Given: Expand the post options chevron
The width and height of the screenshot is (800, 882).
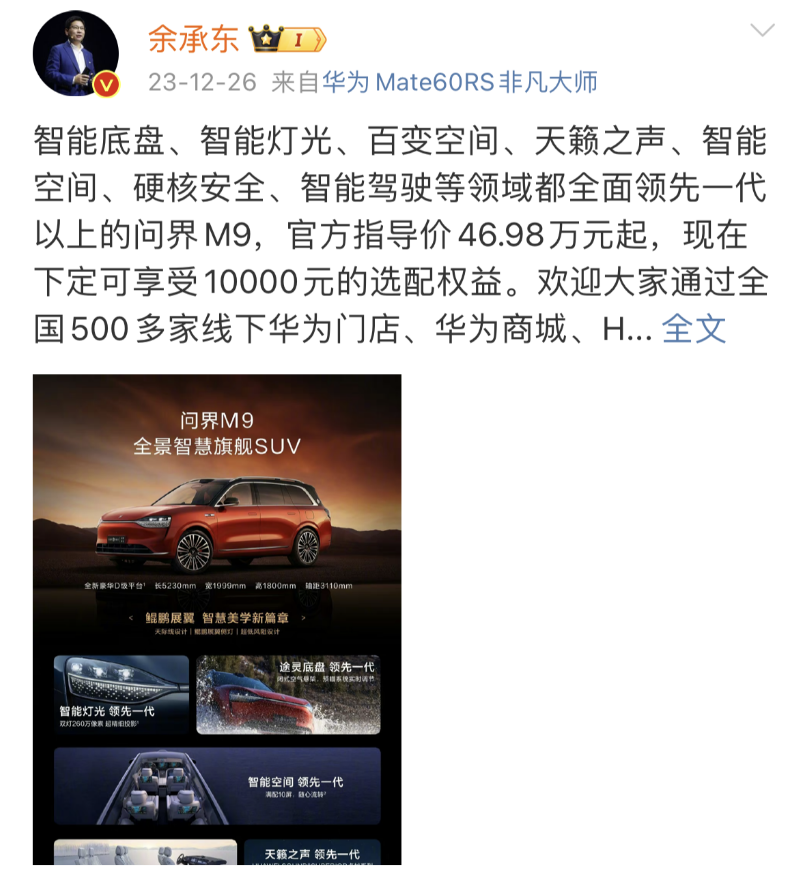Looking at the screenshot, I should 762,31.
